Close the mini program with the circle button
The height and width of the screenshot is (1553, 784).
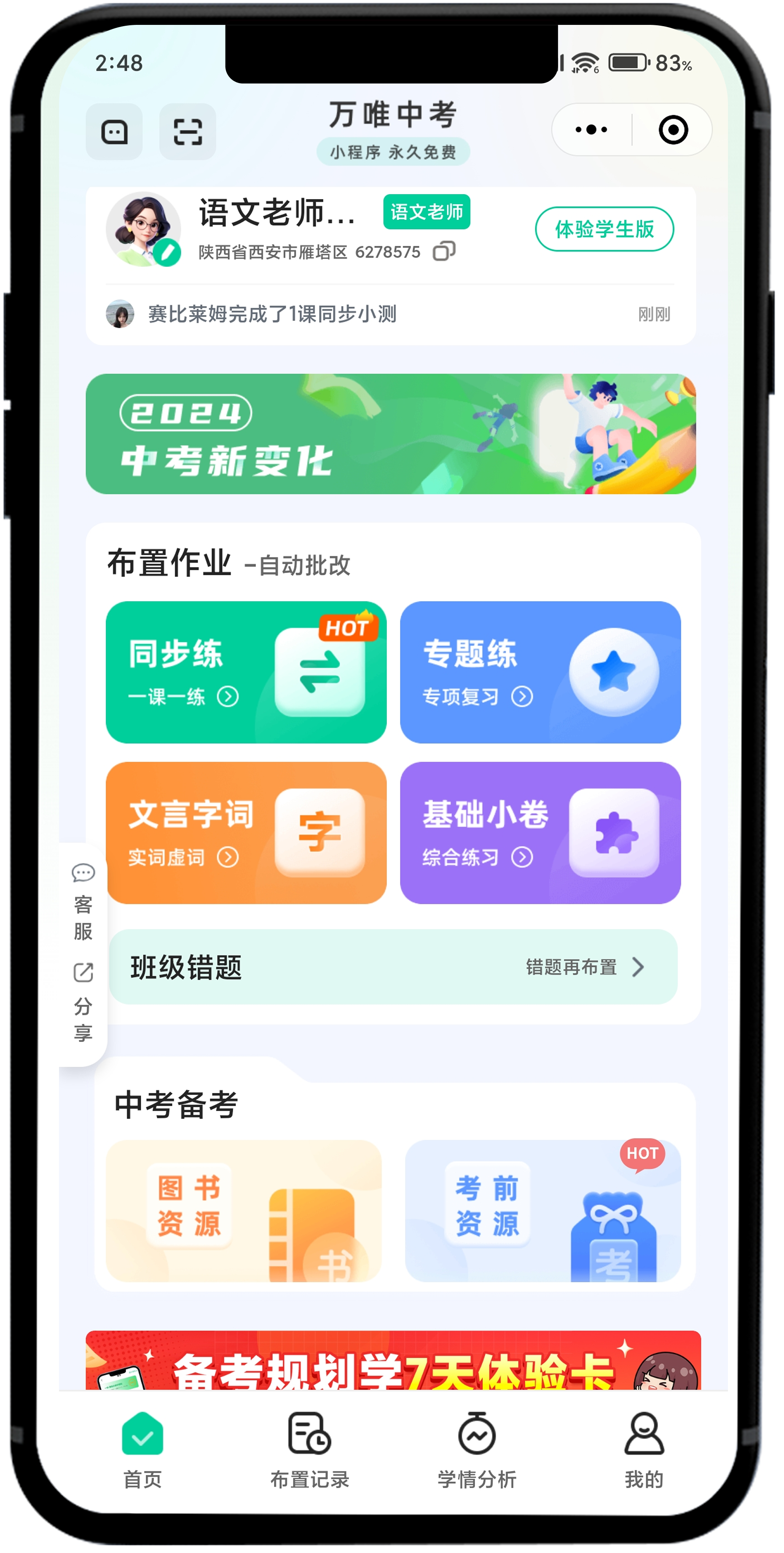pos(673,129)
